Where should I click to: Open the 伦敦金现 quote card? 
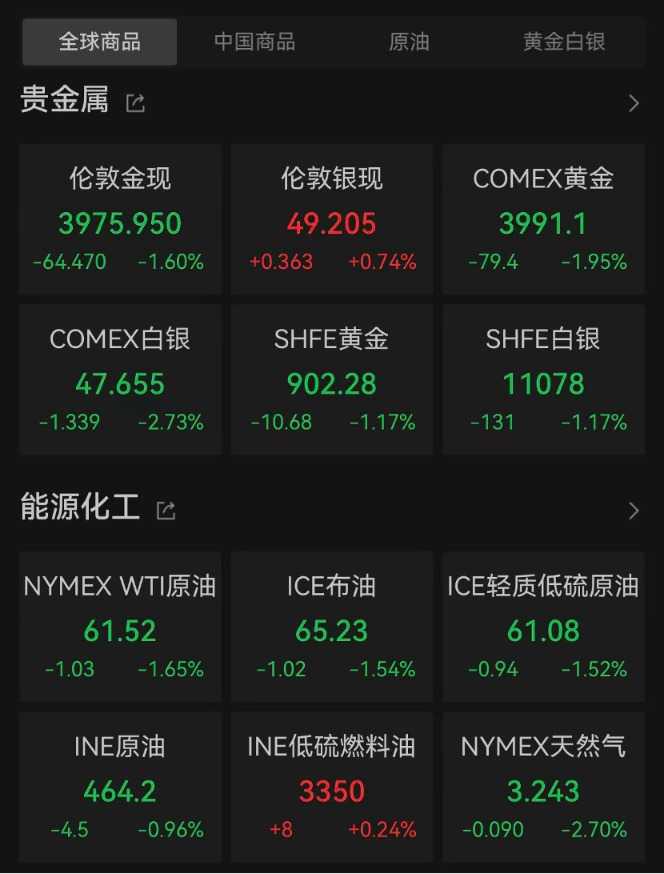(120, 220)
